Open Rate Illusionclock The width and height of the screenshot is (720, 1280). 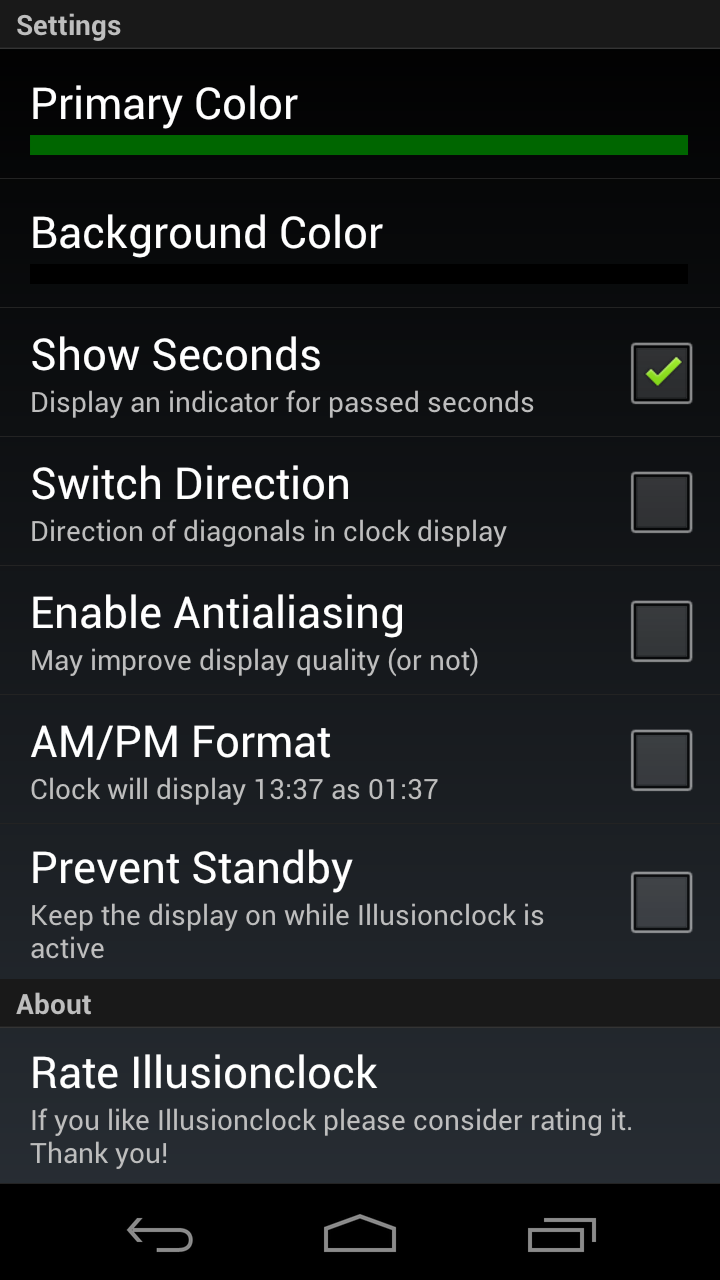tap(360, 1105)
